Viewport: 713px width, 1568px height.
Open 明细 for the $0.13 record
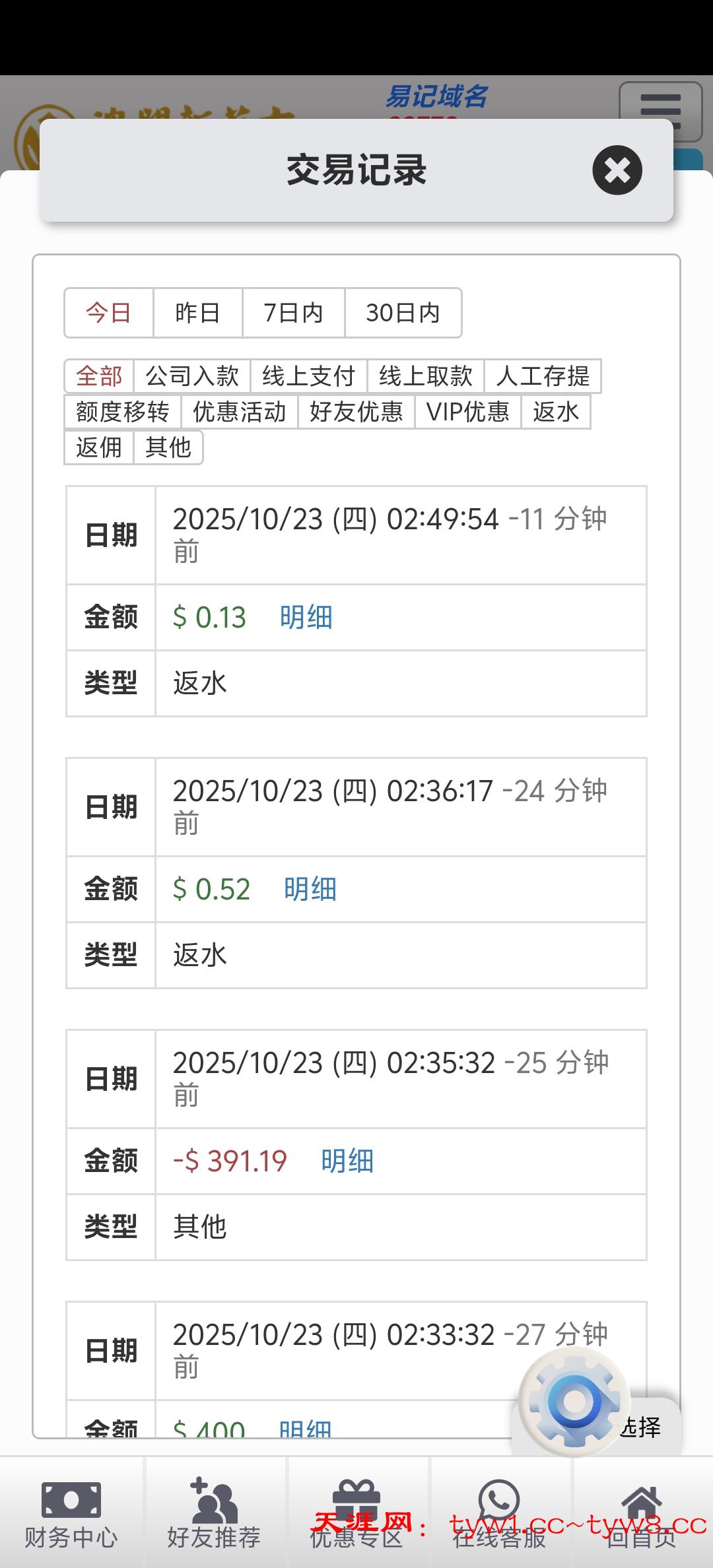(x=306, y=618)
